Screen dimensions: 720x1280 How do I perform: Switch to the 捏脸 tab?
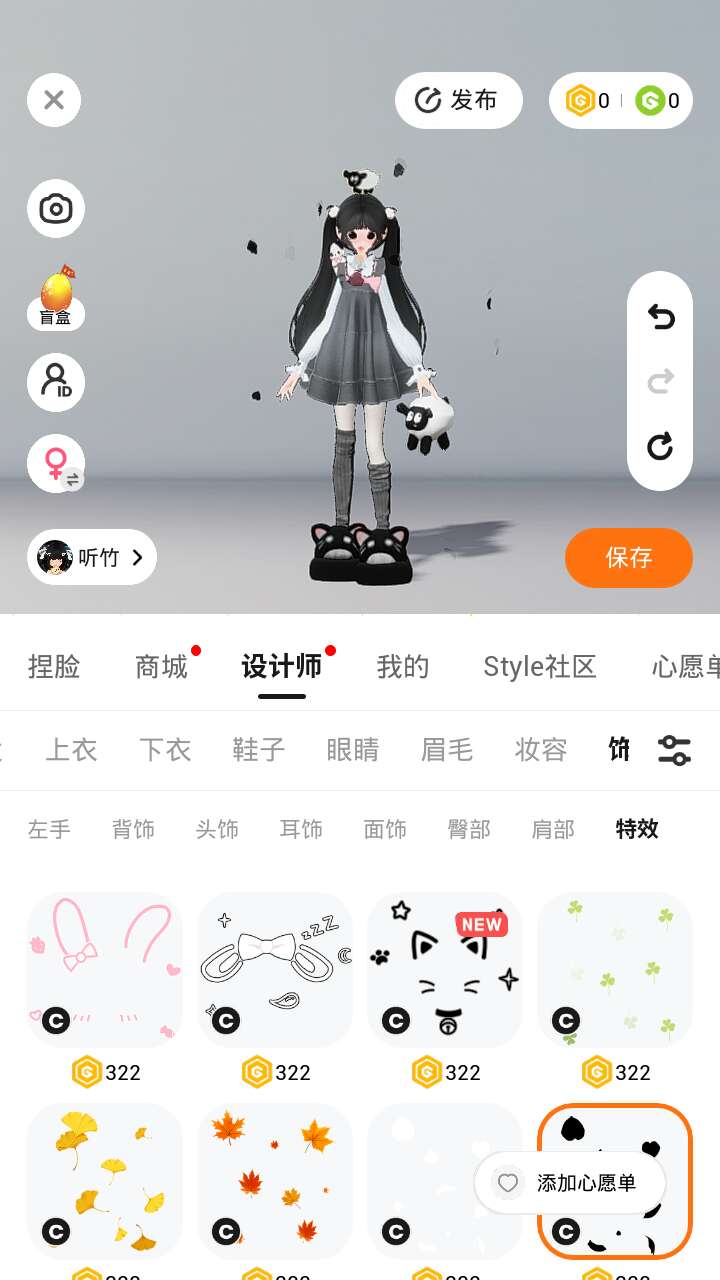click(x=54, y=667)
